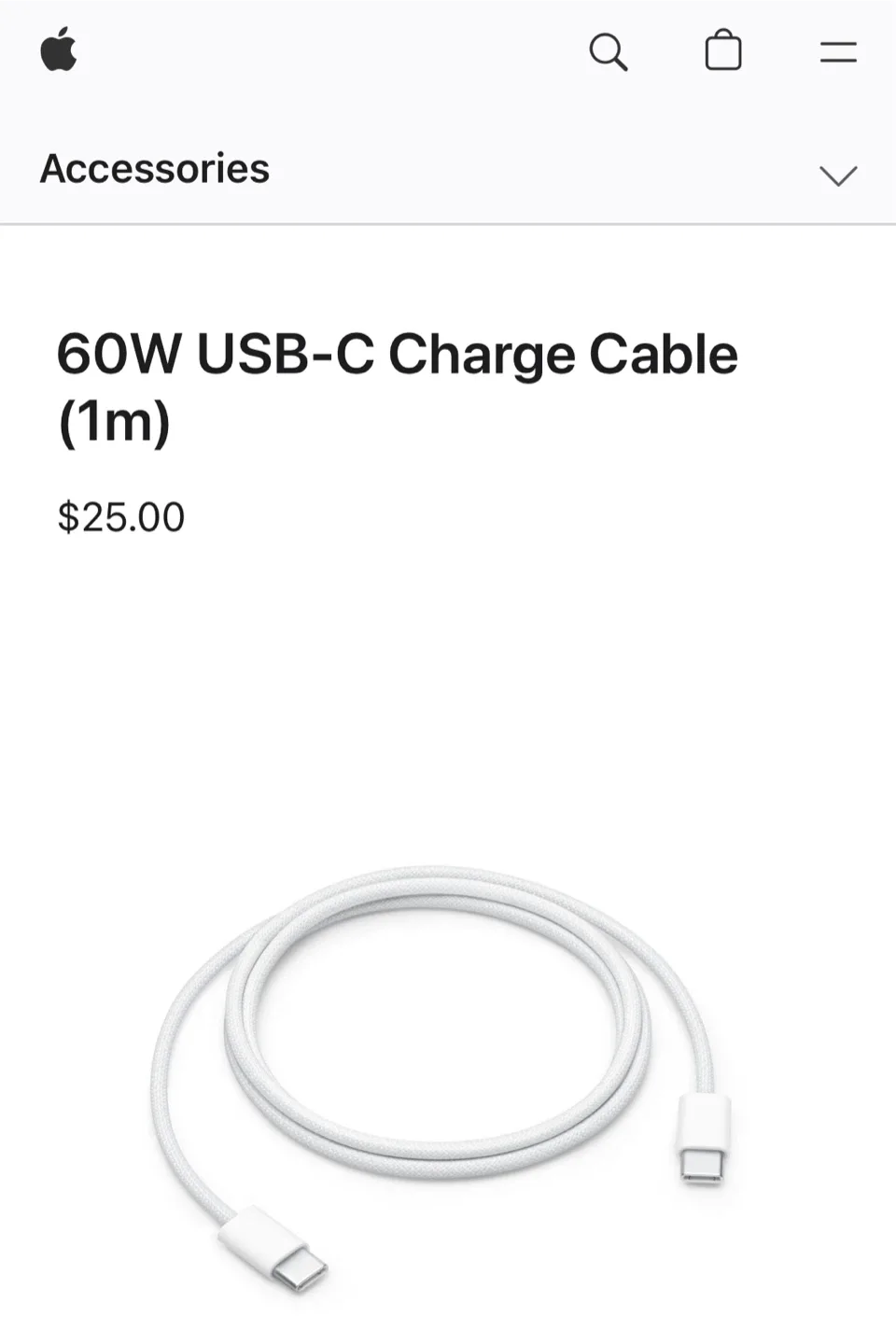View your bag by clicking the bag icon
896x1344 pixels.
pos(723,51)
